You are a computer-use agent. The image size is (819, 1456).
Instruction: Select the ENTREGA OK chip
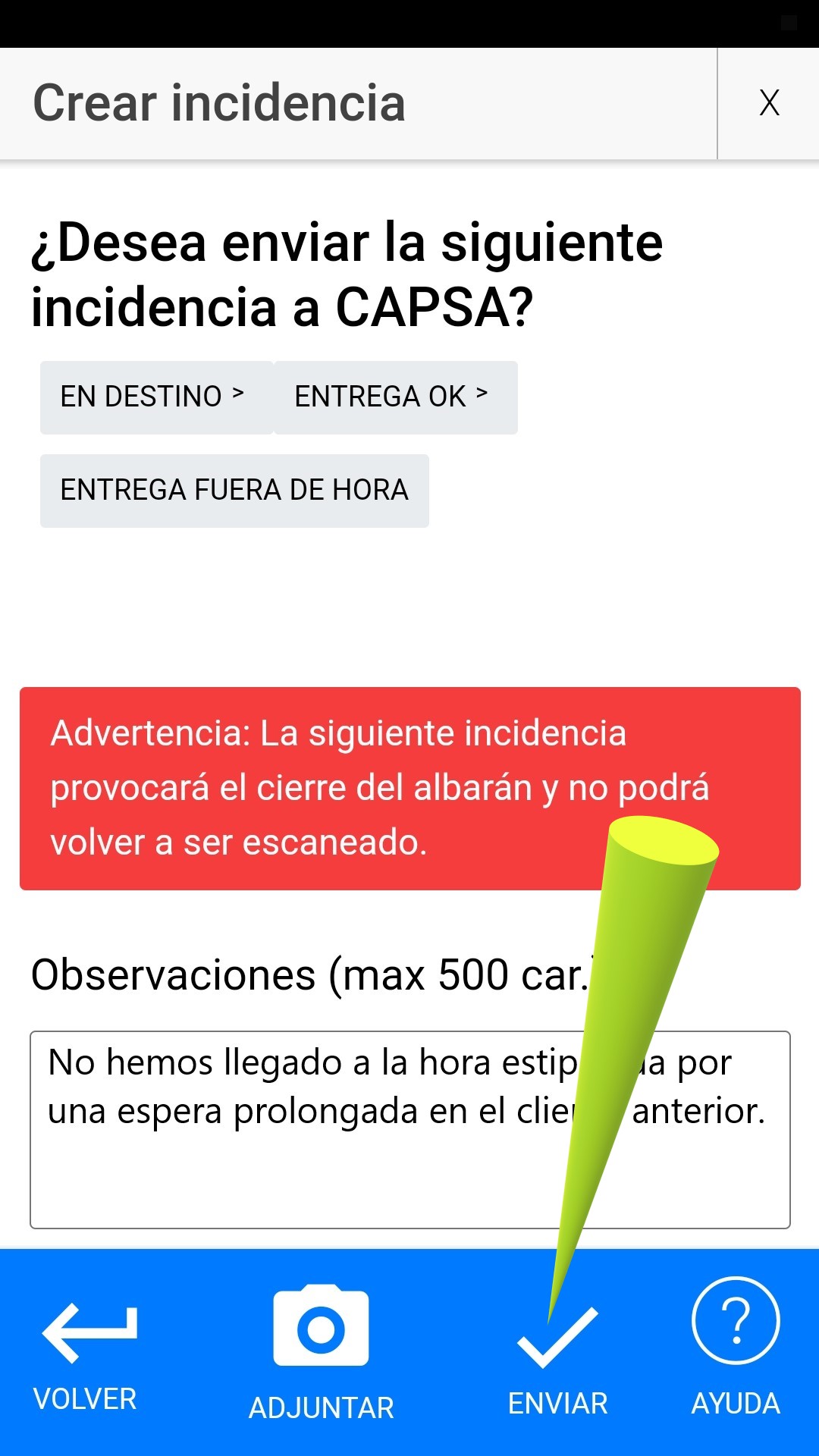(394, 397)
